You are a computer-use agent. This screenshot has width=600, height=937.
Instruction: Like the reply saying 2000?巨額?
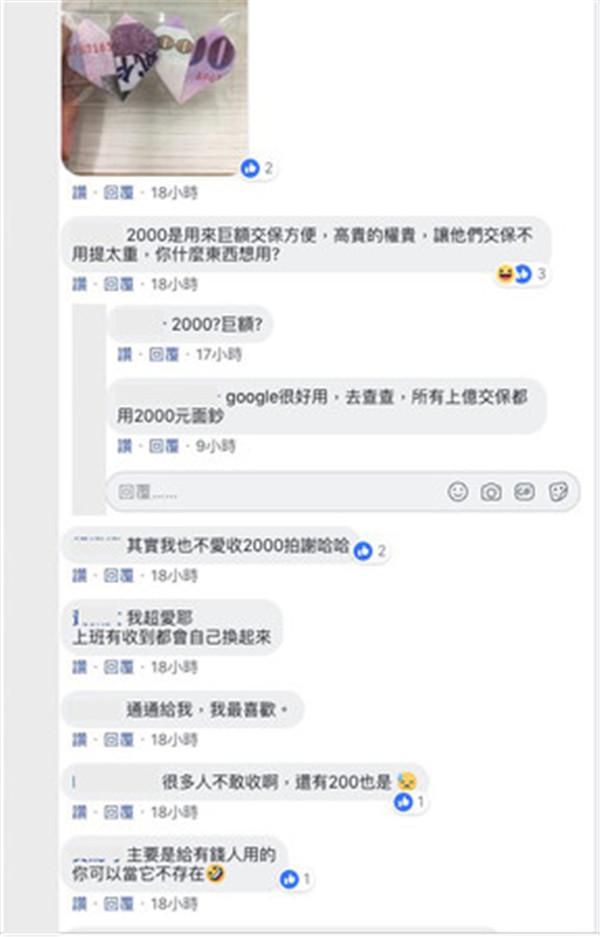point(124,354)
